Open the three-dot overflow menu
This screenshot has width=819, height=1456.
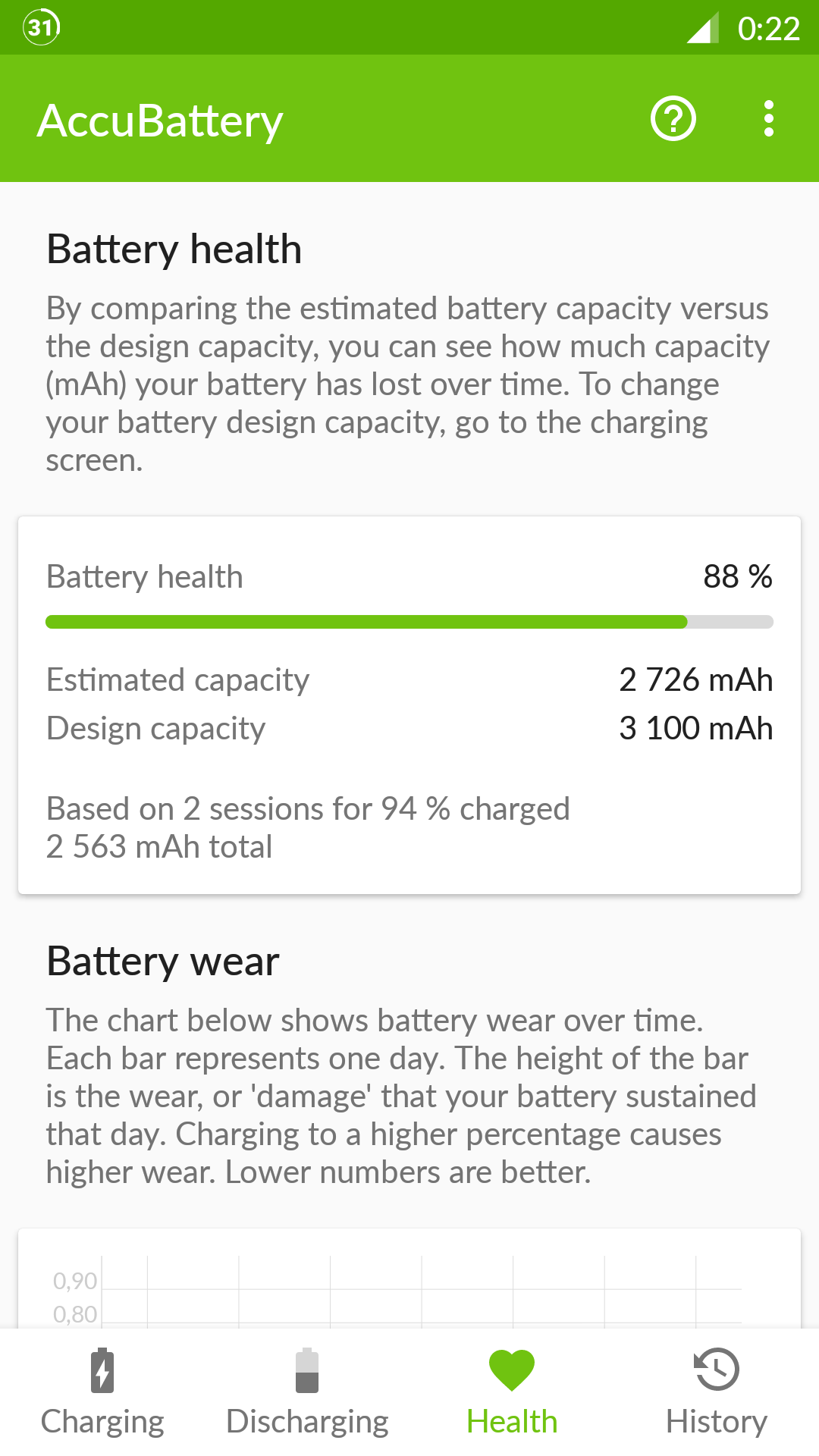[769, 119]
